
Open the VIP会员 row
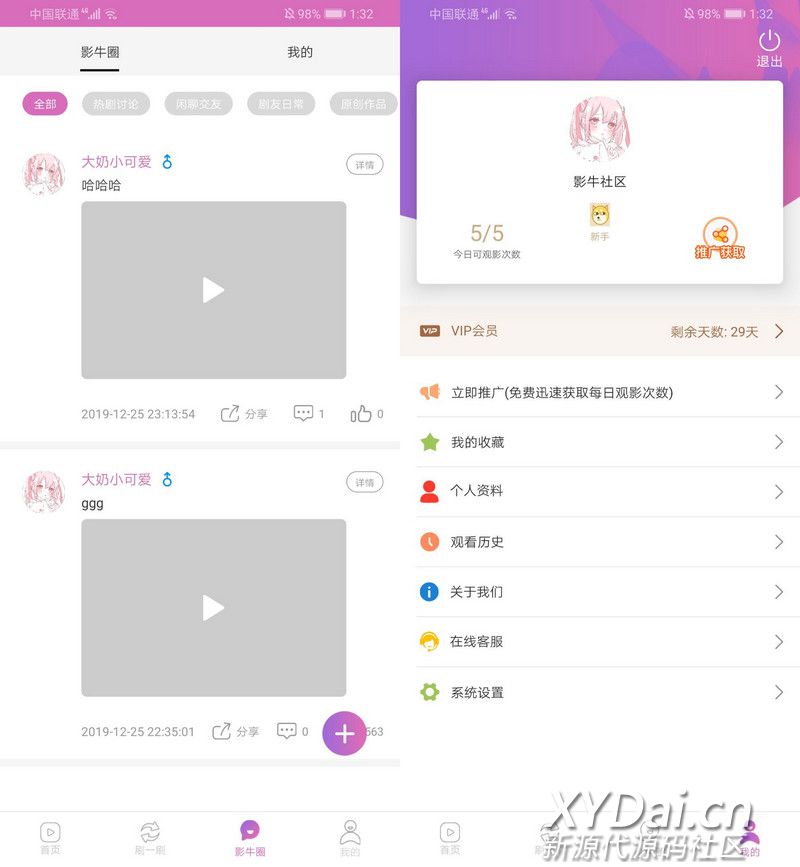tap(600, 331)
